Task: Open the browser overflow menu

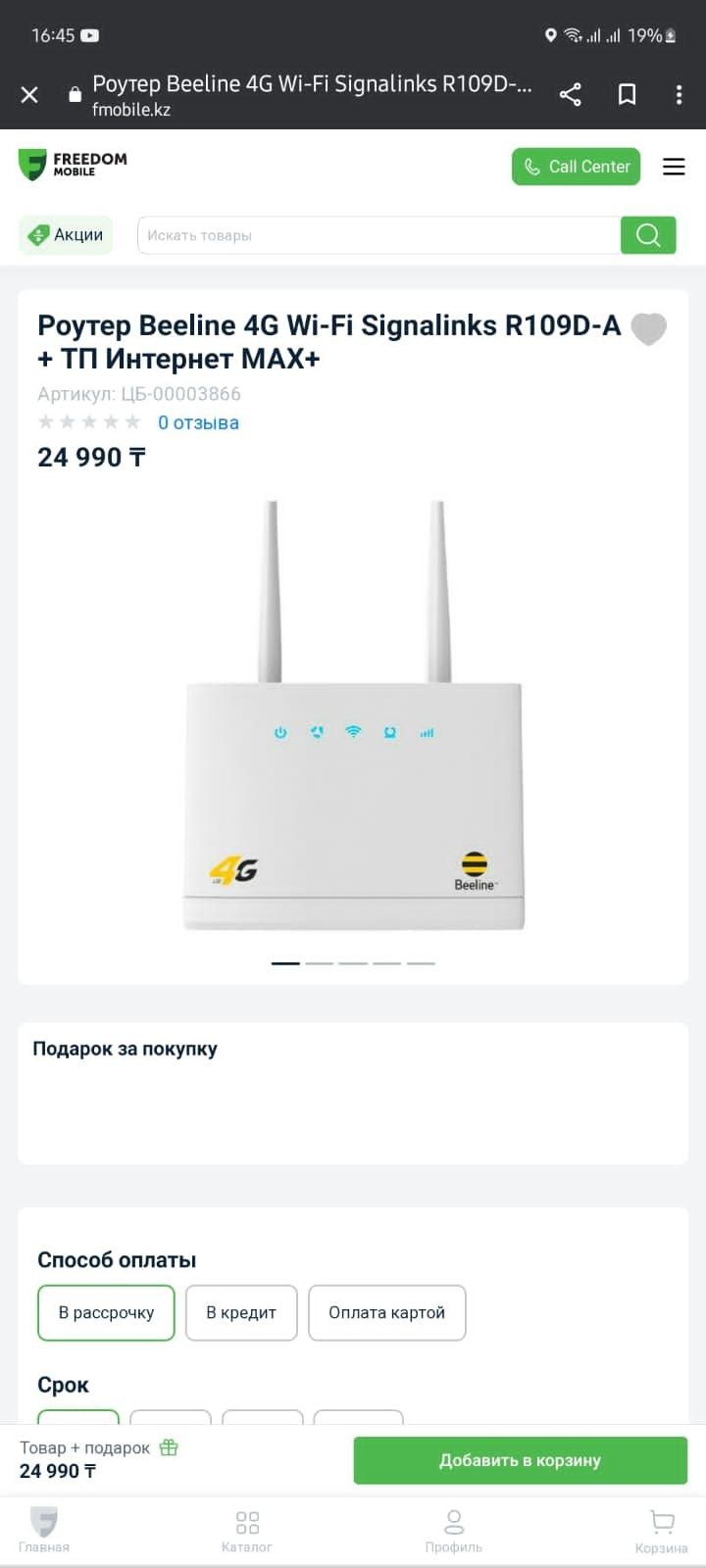Action: 679,95
